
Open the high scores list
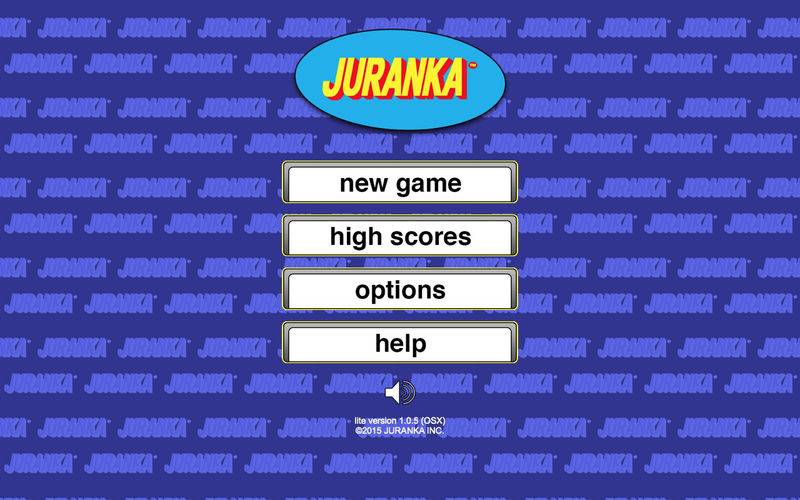click(x=400, y=238)
